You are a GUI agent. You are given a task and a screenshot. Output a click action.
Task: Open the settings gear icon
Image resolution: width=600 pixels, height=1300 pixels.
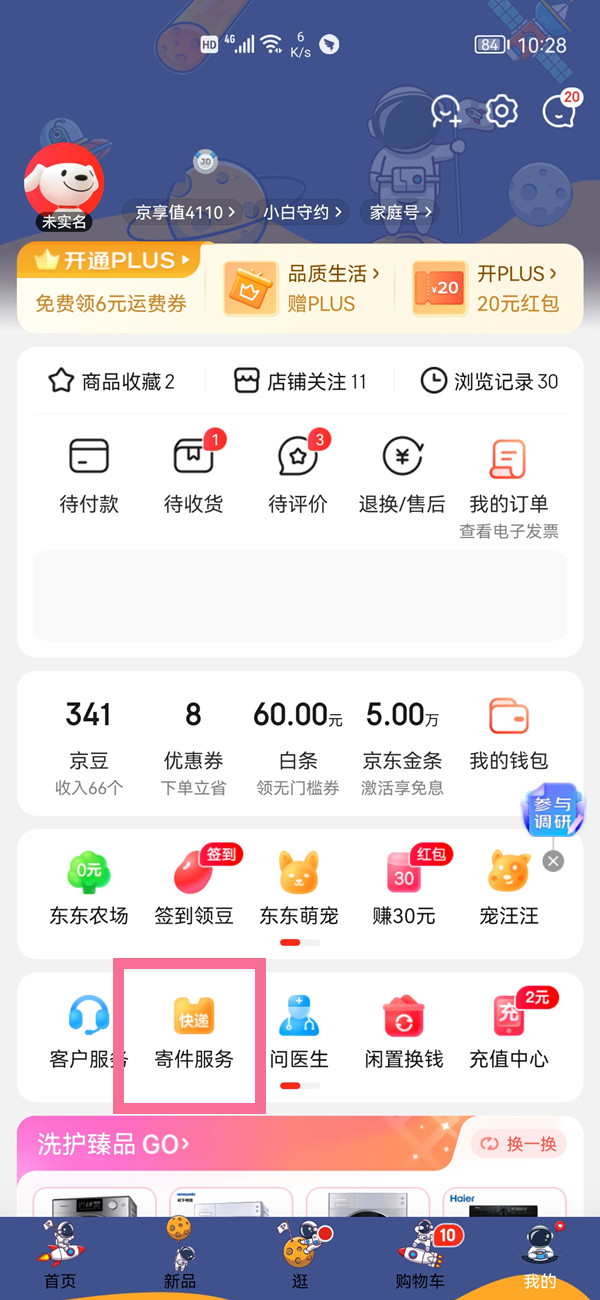(501, 111)
